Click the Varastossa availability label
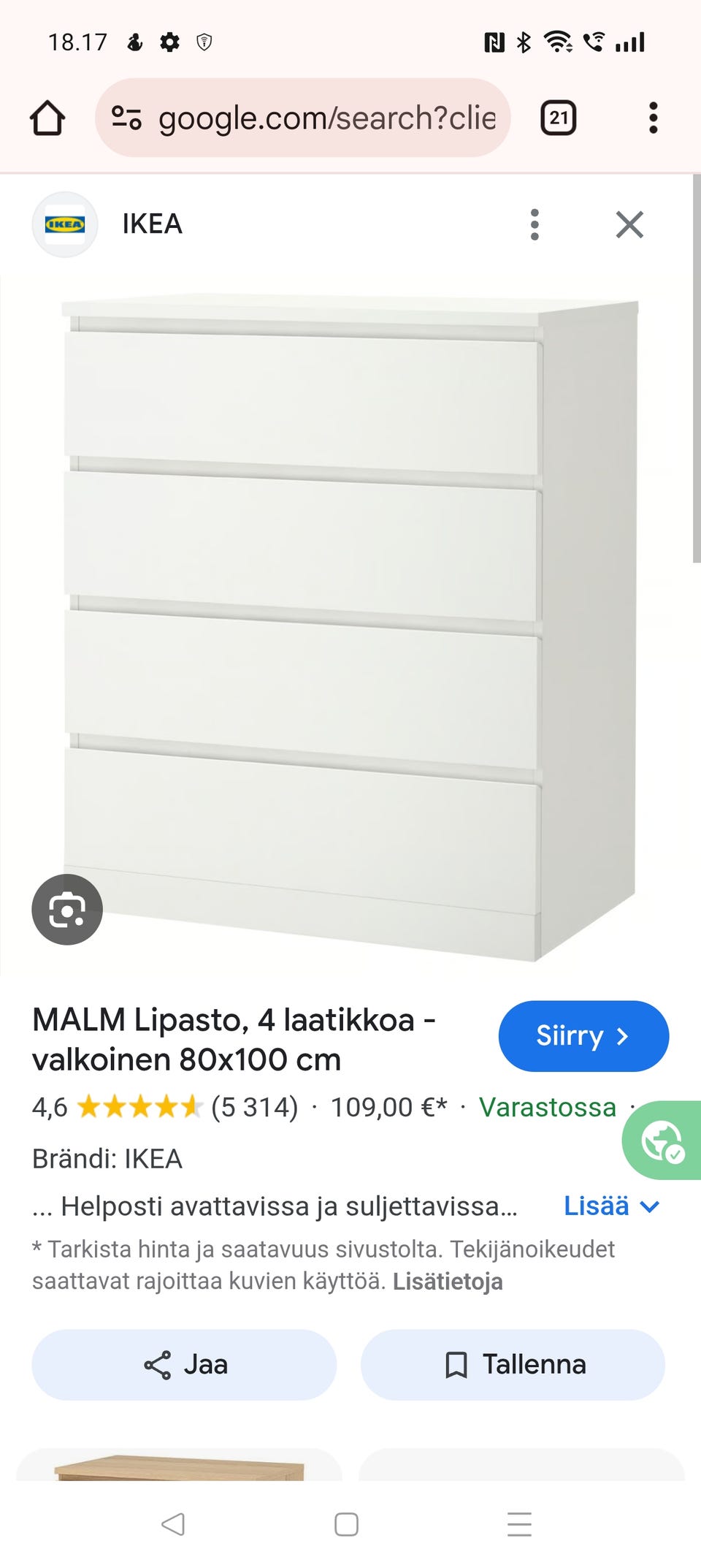Screen dimensions: 701x1568 (x=547, y=1106)
